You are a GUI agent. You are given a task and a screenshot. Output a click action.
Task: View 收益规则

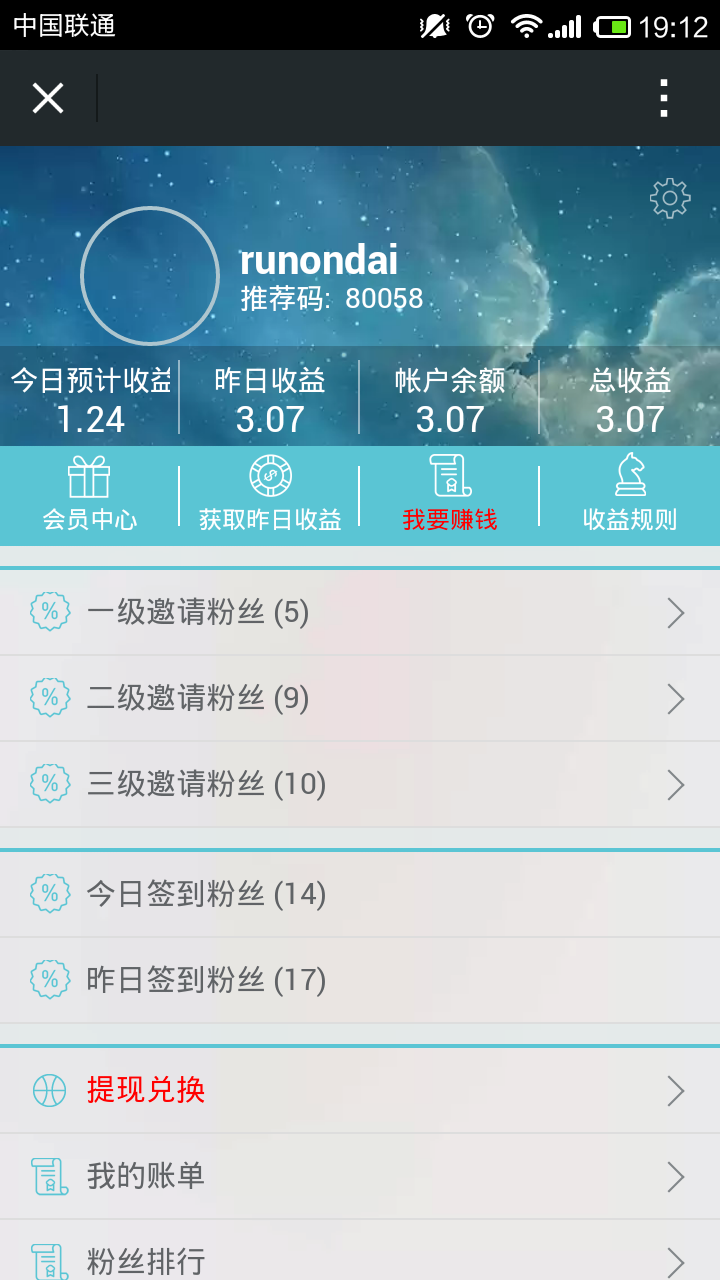click(x=630, y=496)
